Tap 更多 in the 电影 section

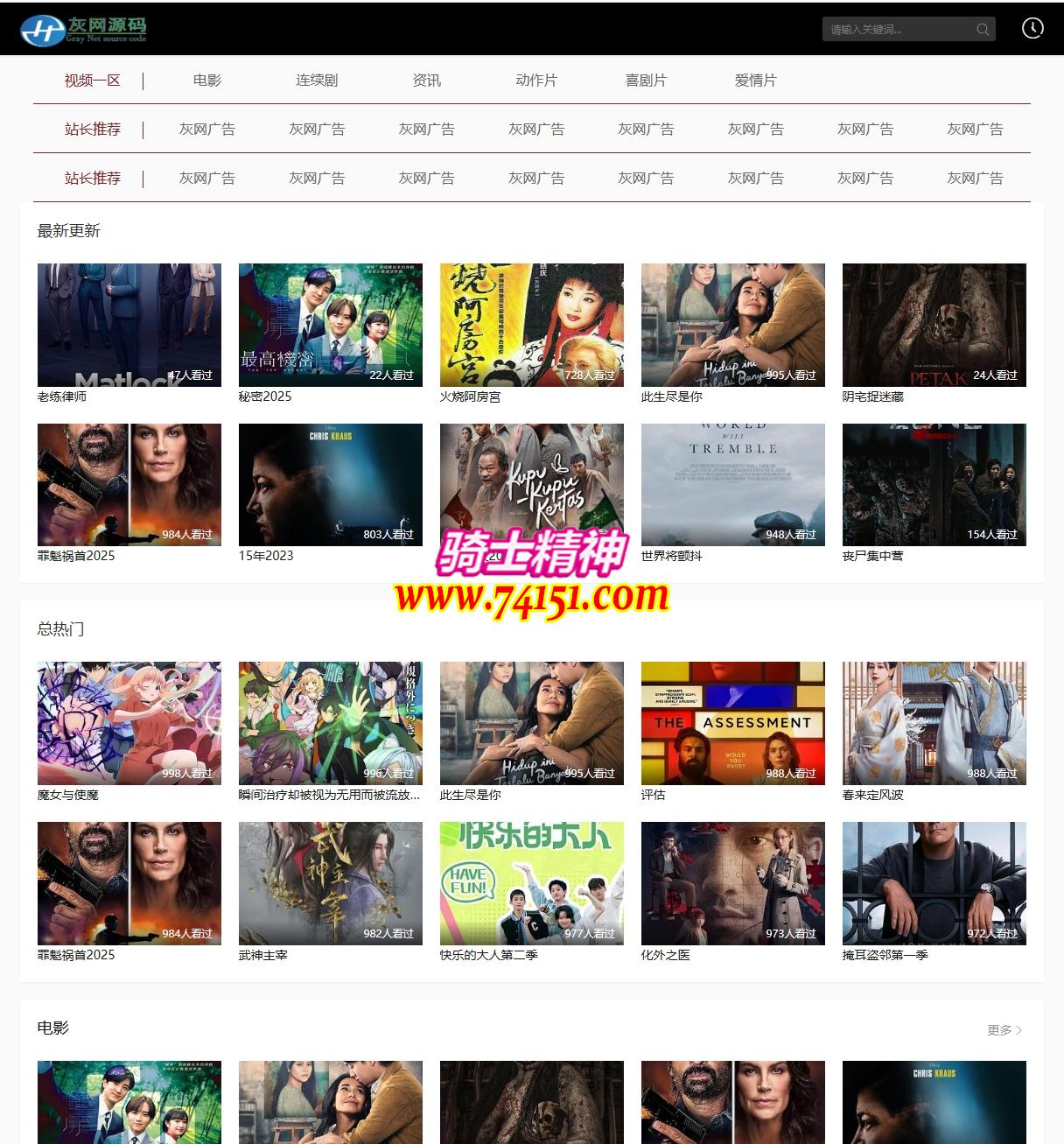point(1004,1030)
